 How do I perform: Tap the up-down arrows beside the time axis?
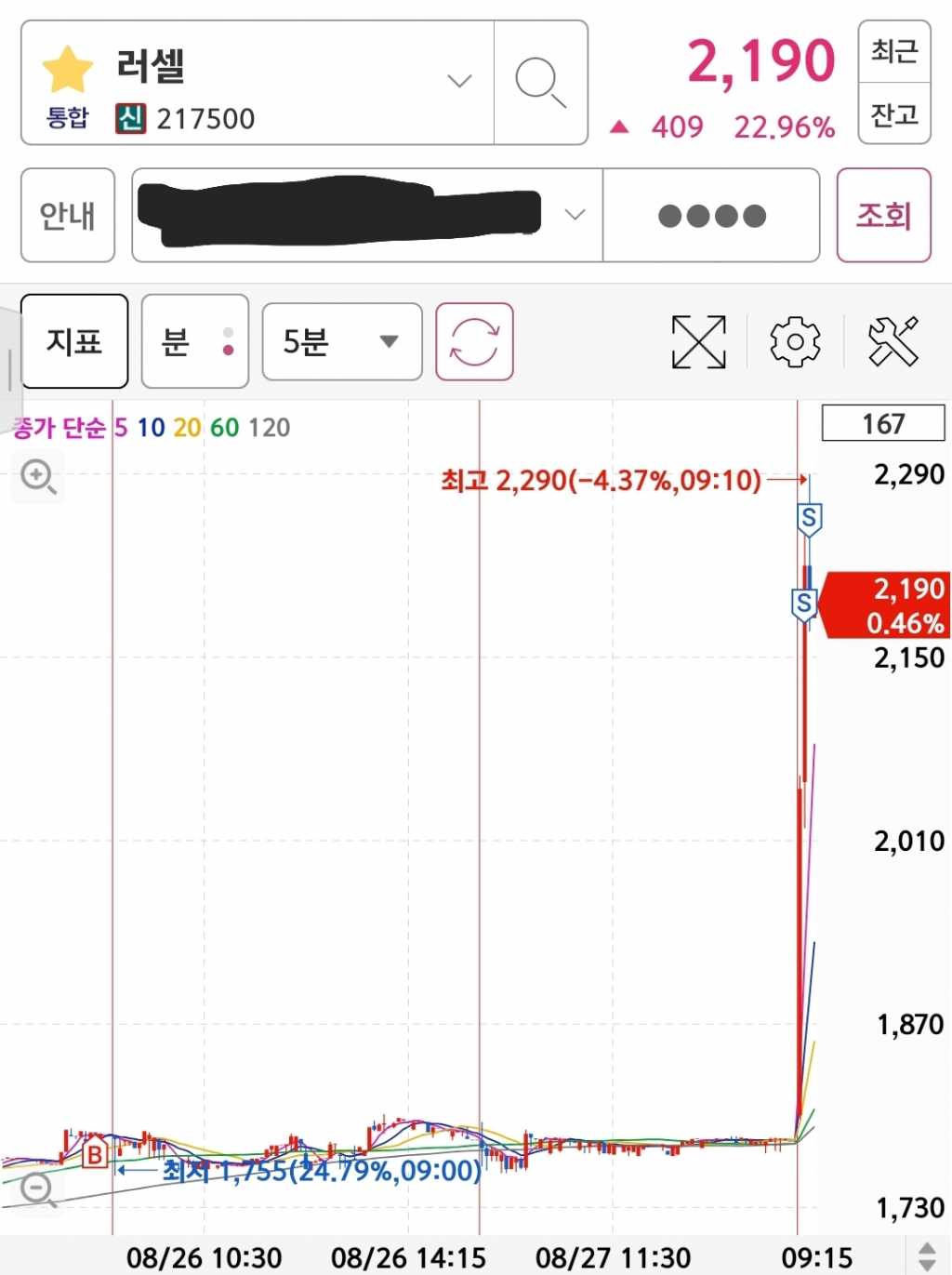[x=927, y=1256]
